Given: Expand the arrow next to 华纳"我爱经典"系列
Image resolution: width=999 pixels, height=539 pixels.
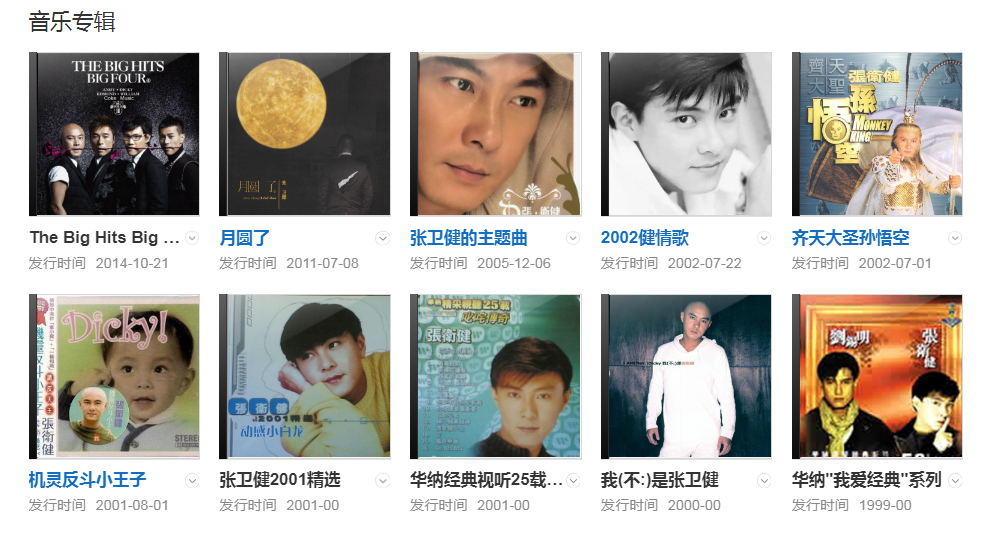Looking at the screenshot, I should point(955,481).
